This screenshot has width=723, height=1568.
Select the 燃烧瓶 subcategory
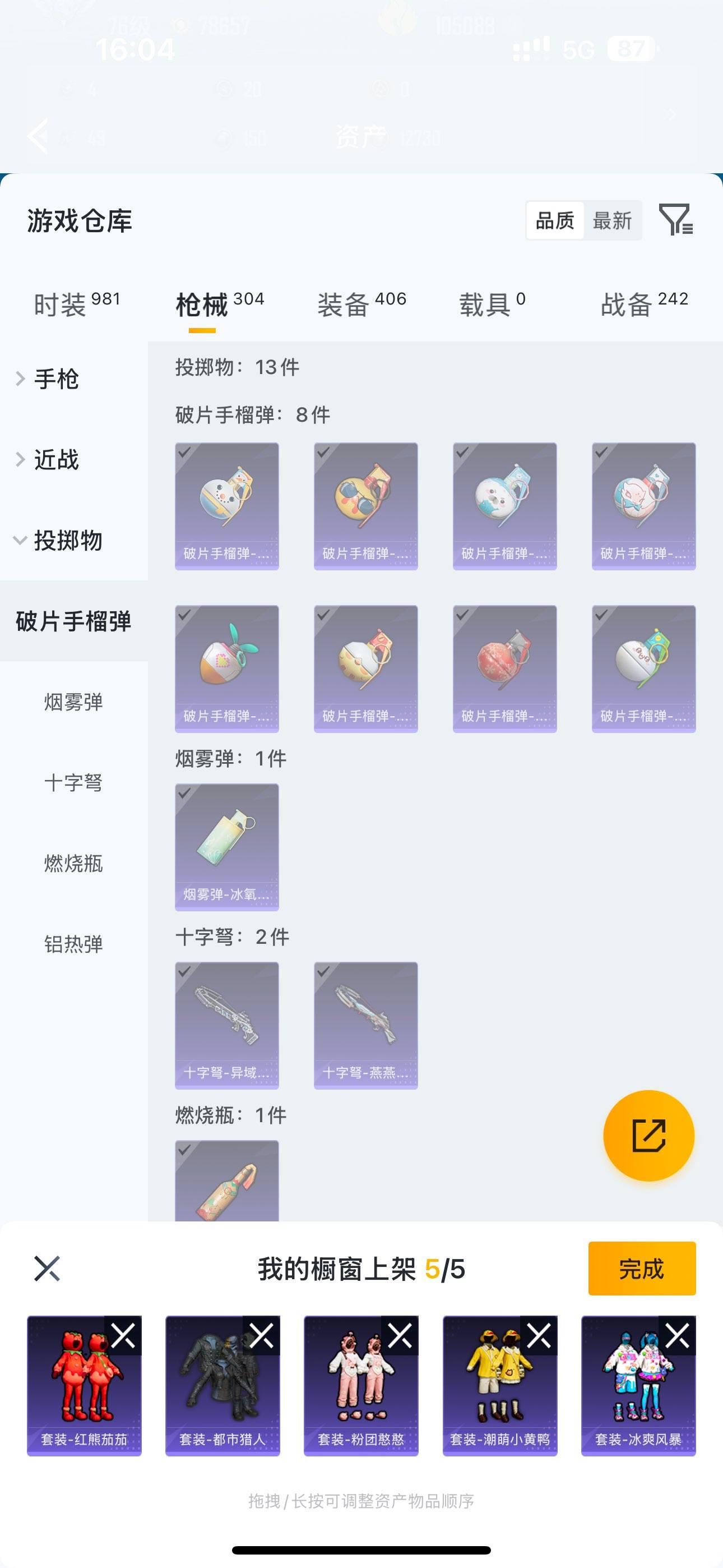[x=73, y=864]
